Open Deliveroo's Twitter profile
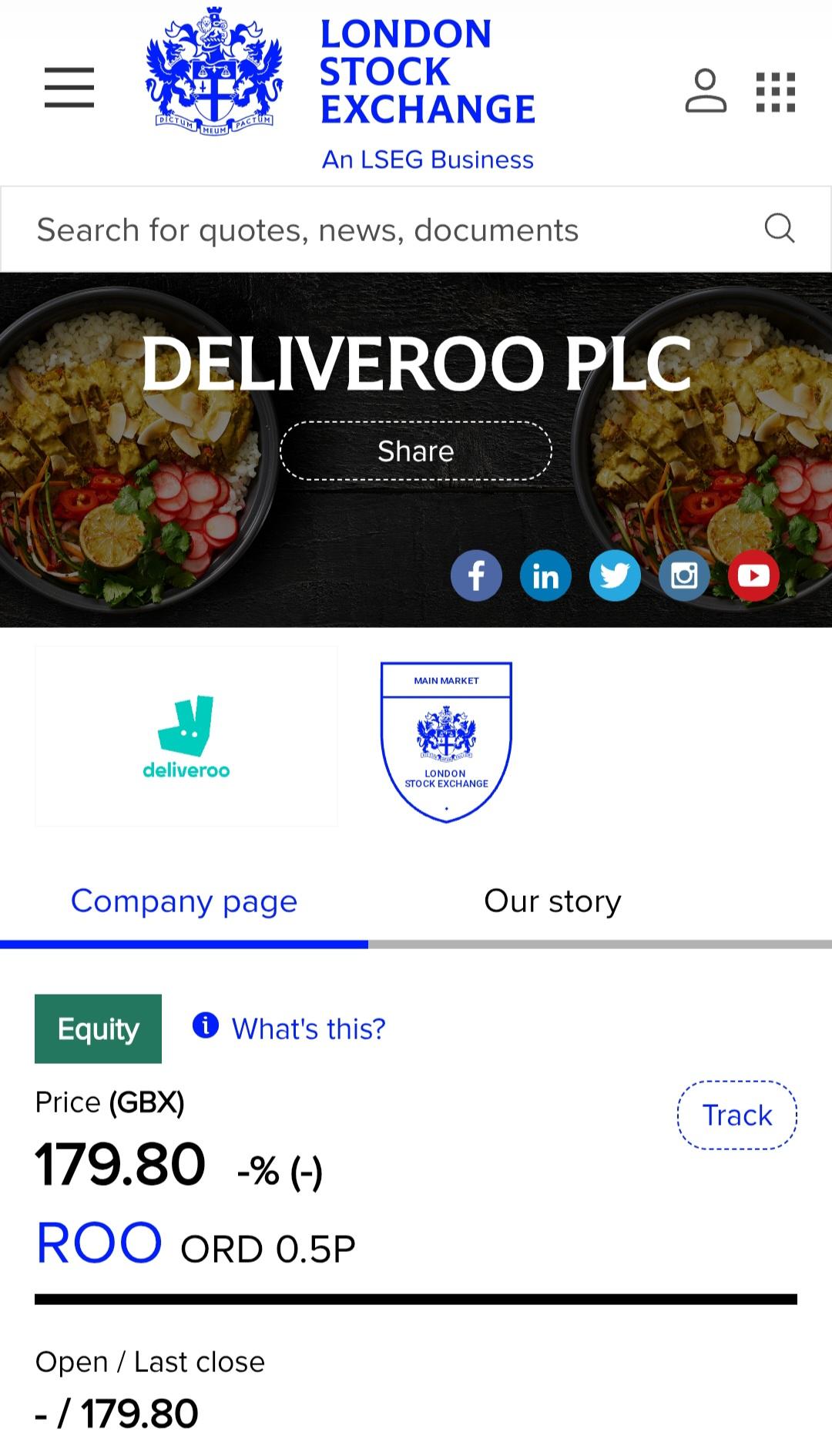Image resolution: width=832 pixels, height=1456 pixels. point(615,575)
